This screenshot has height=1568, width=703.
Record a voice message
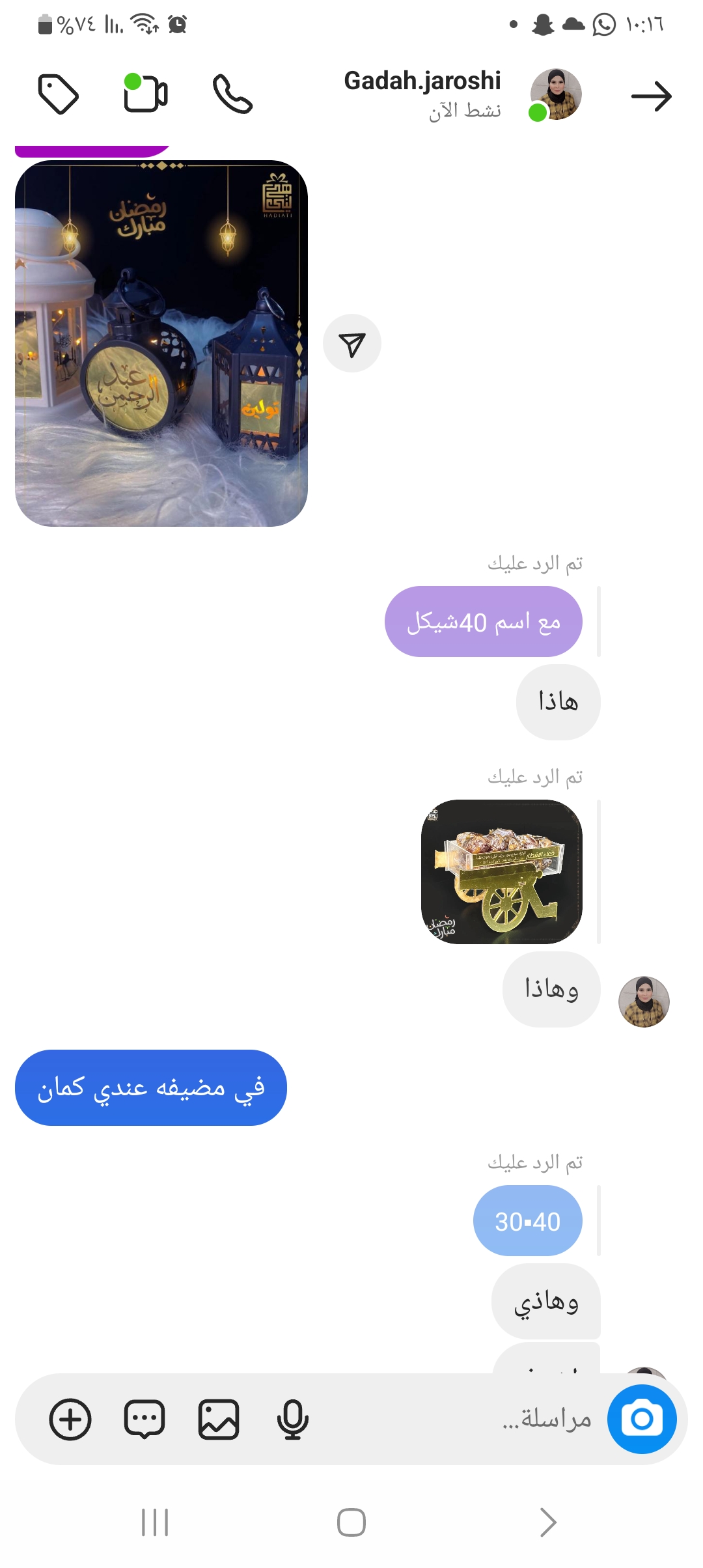pos(292,1420)
